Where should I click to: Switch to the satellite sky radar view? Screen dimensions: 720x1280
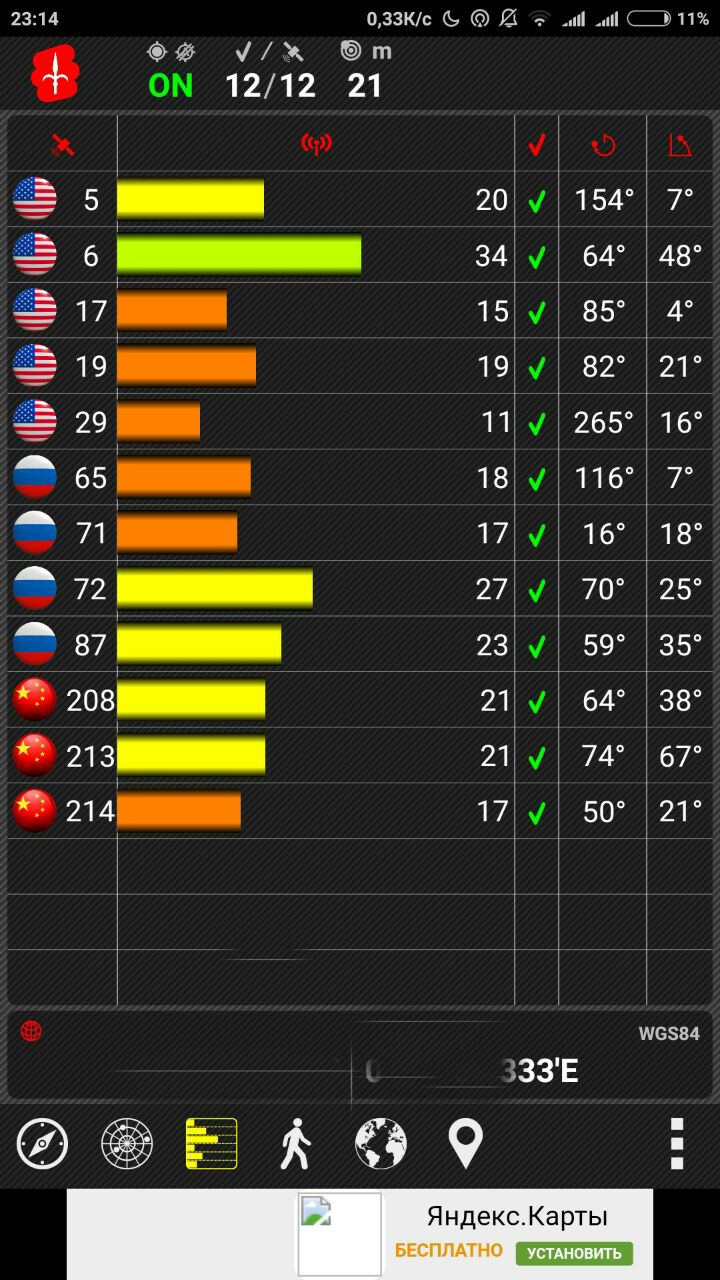coord(127,1144)
